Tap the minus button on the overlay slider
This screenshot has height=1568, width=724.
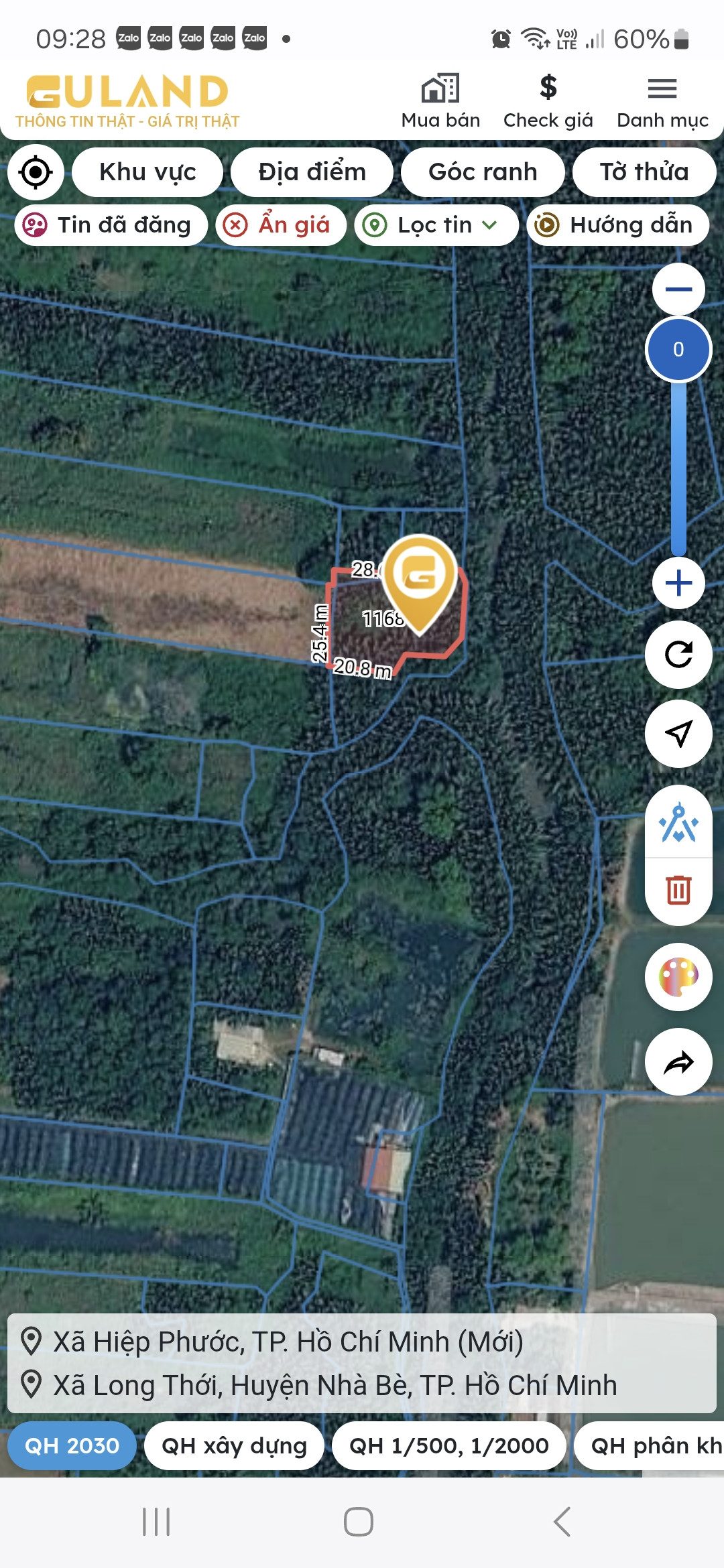[x=678, y=289]
